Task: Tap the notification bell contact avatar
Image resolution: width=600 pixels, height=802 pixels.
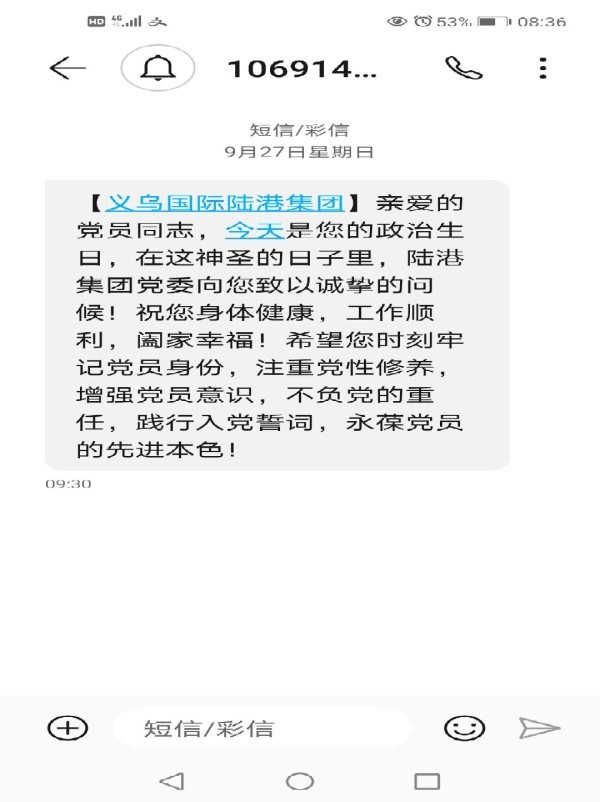Action: tap(157, 68)
